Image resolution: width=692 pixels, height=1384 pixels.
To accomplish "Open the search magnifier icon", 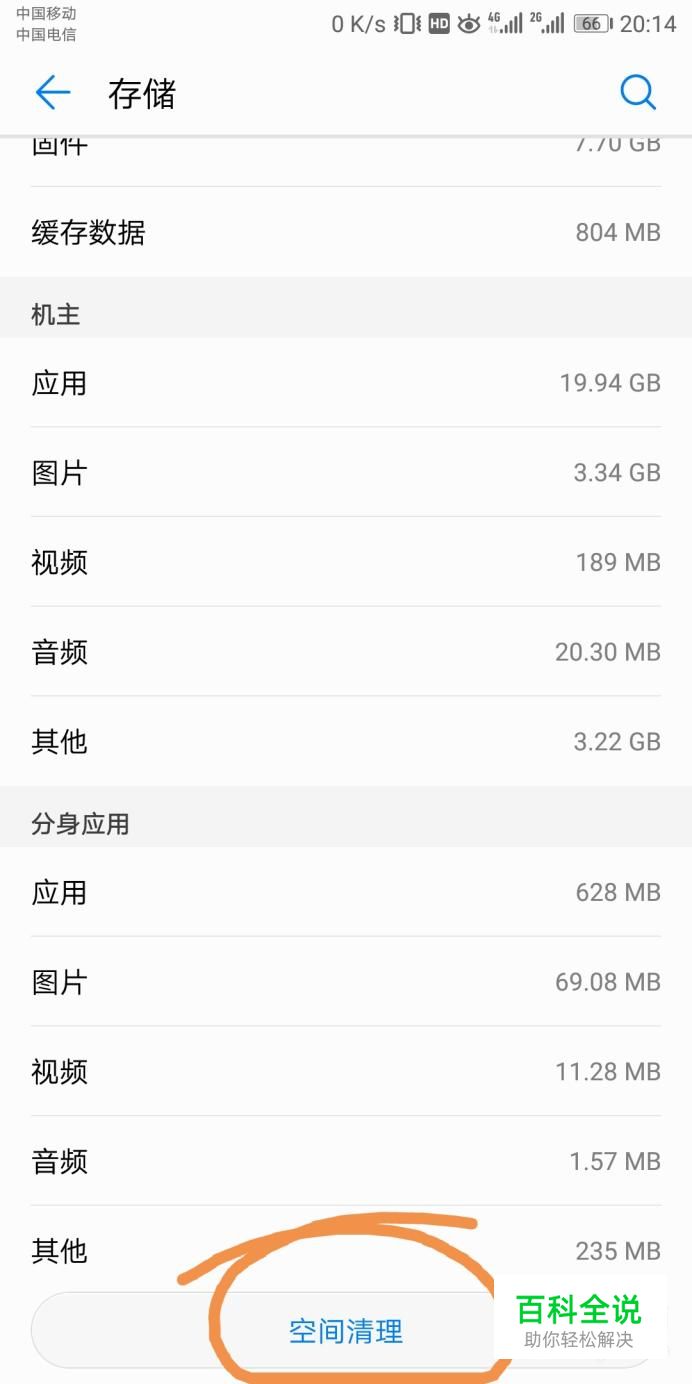I will click(638, 93).
